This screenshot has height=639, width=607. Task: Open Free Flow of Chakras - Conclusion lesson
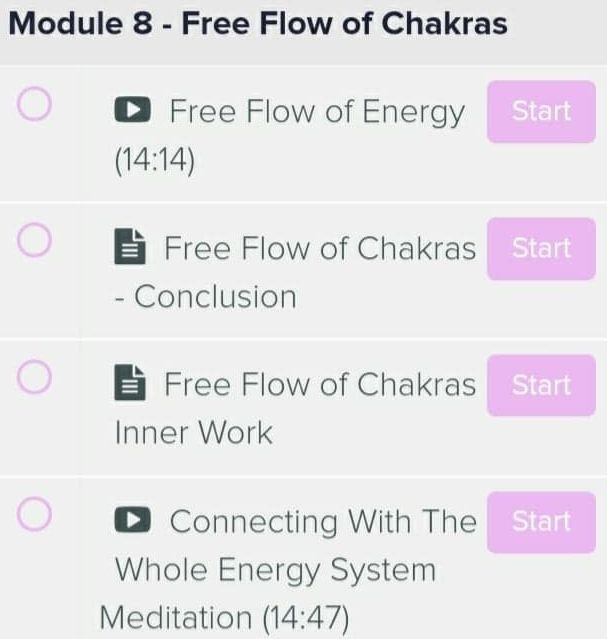319,249
